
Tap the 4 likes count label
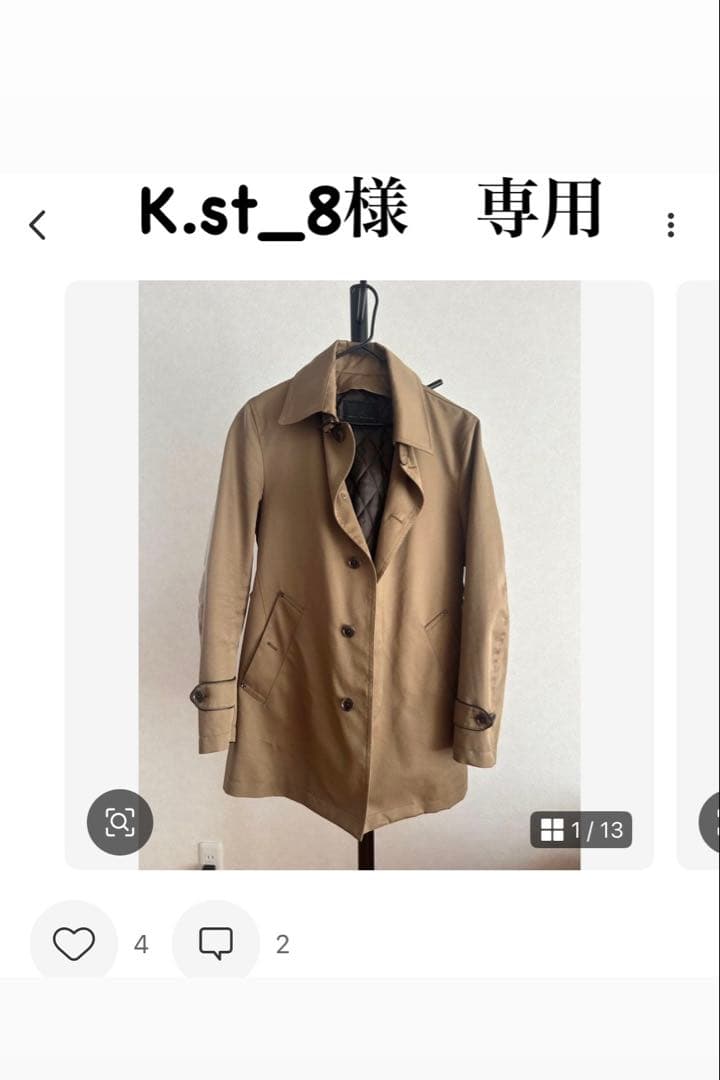(x=140, y=941)
